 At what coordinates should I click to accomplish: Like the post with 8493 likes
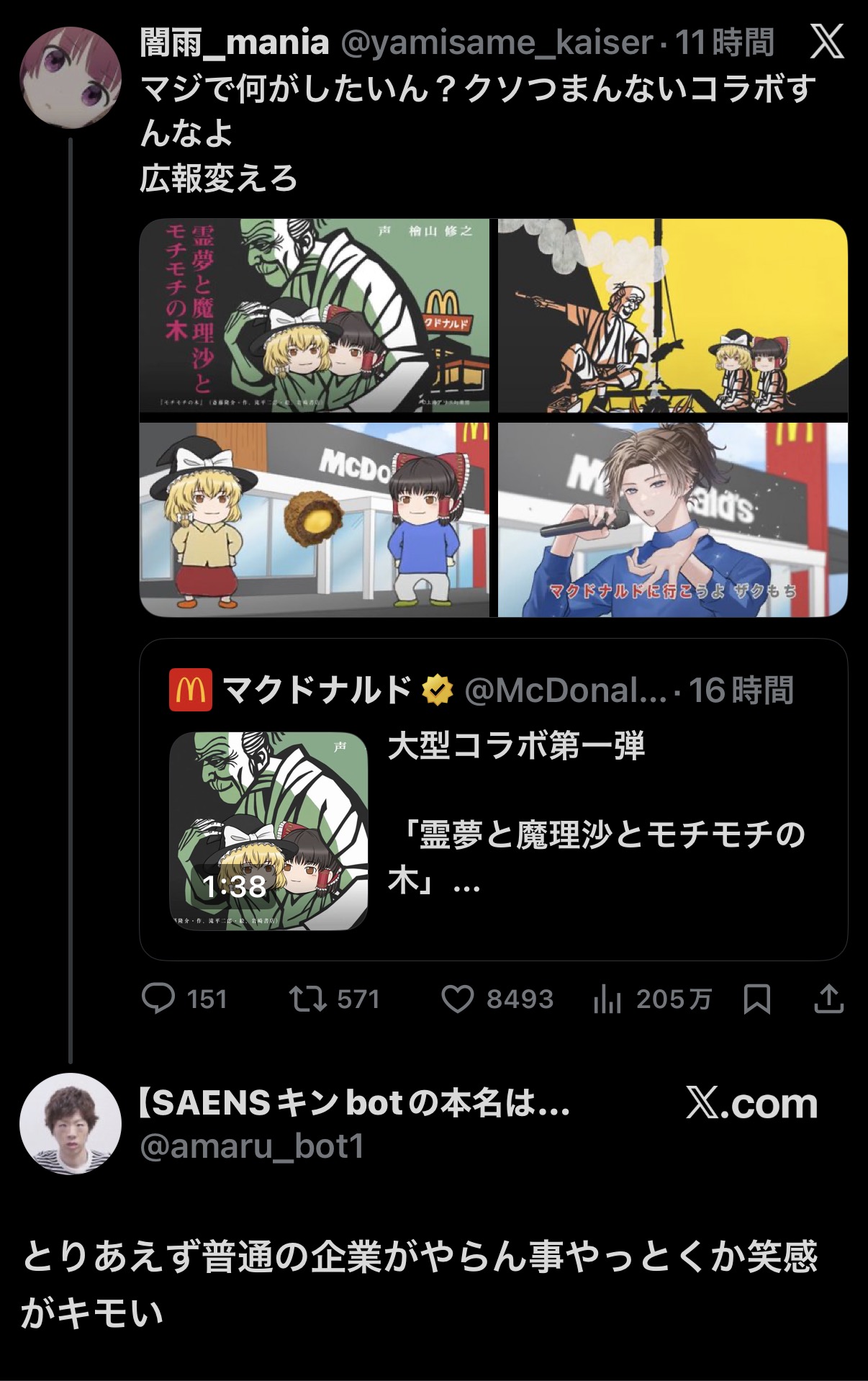[x=458, y=999]
